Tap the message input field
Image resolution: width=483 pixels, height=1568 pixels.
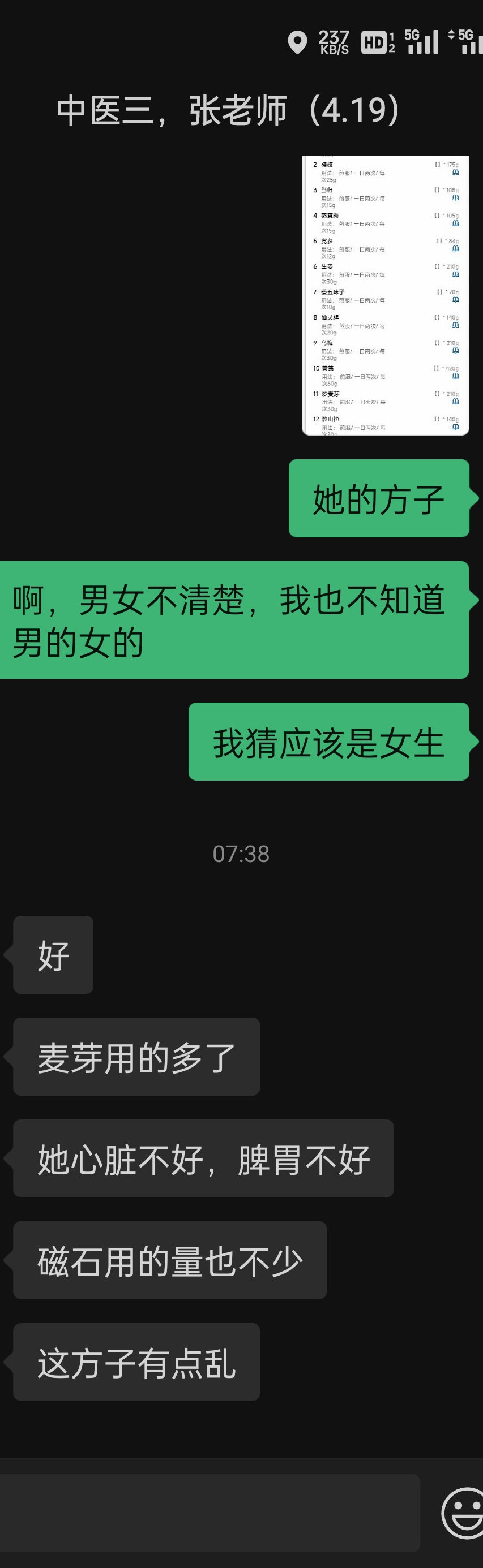click(x=210, y=1513)
